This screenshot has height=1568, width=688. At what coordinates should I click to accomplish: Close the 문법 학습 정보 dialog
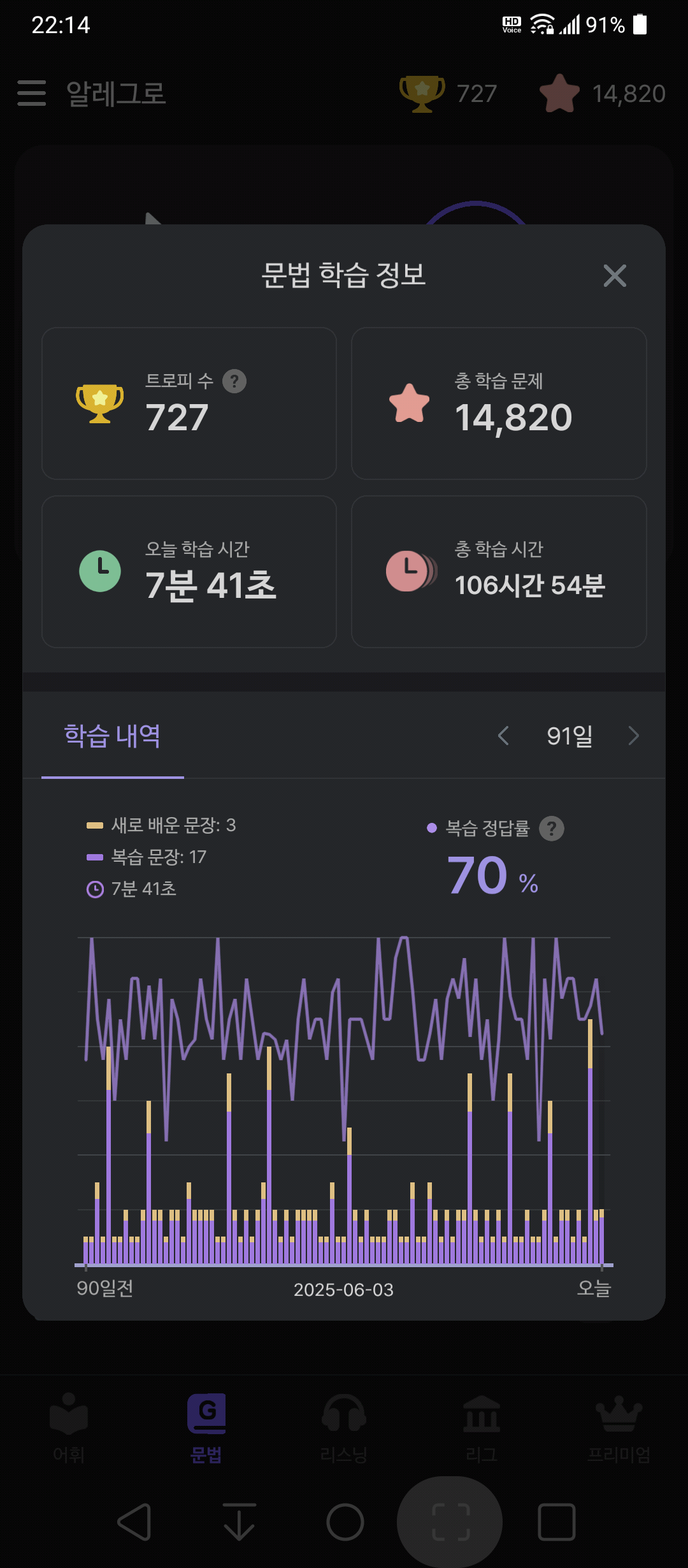(615, 276)
